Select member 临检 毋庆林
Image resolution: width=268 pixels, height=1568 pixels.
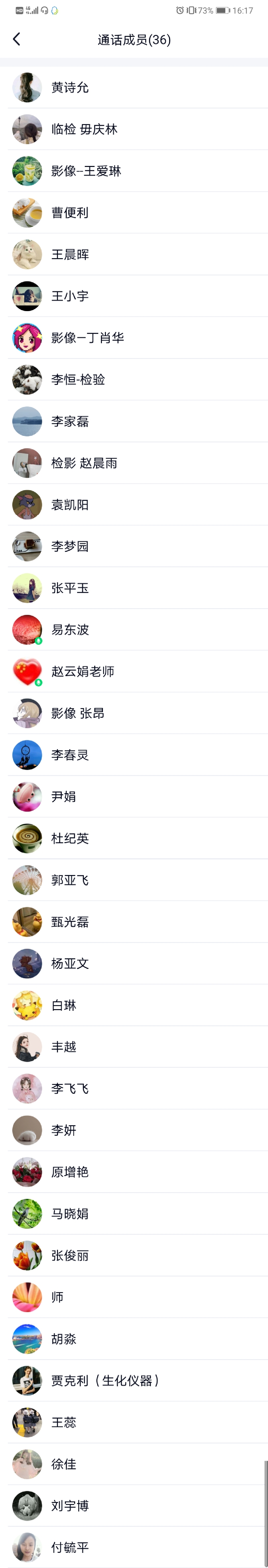(84, 129)
